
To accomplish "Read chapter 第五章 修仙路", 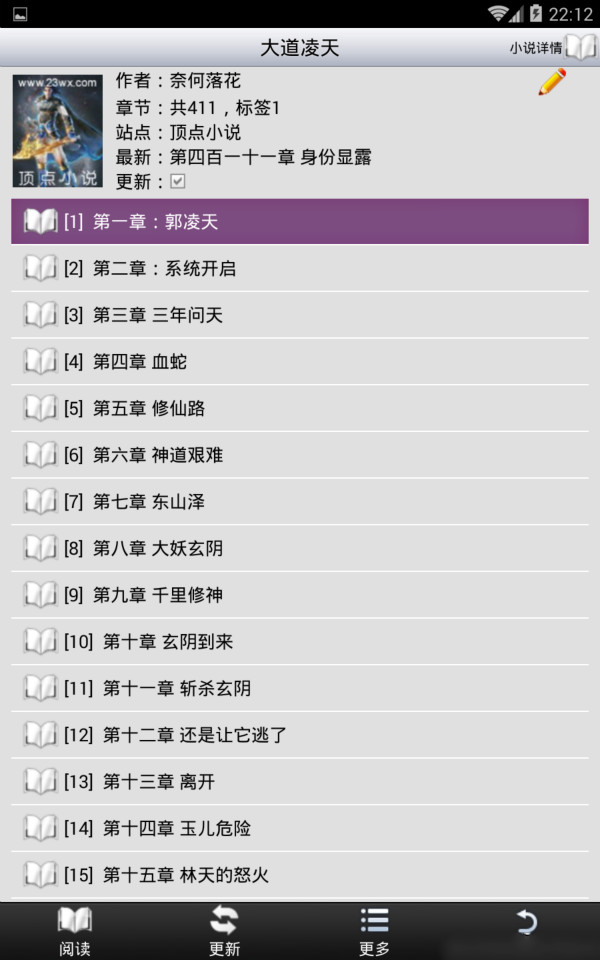I will click(x=300, y=408).
